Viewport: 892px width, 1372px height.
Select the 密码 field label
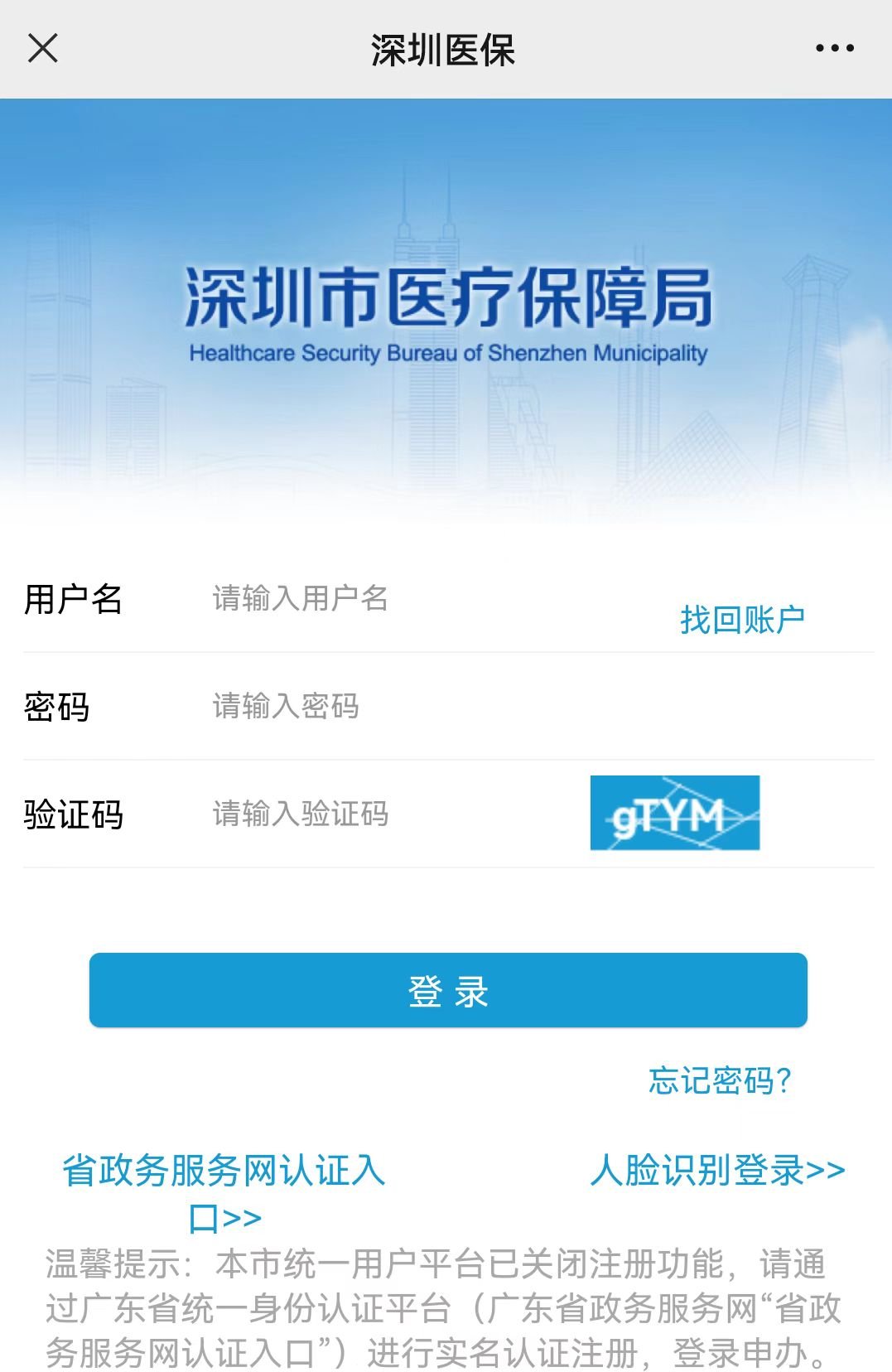pos(58,708)
